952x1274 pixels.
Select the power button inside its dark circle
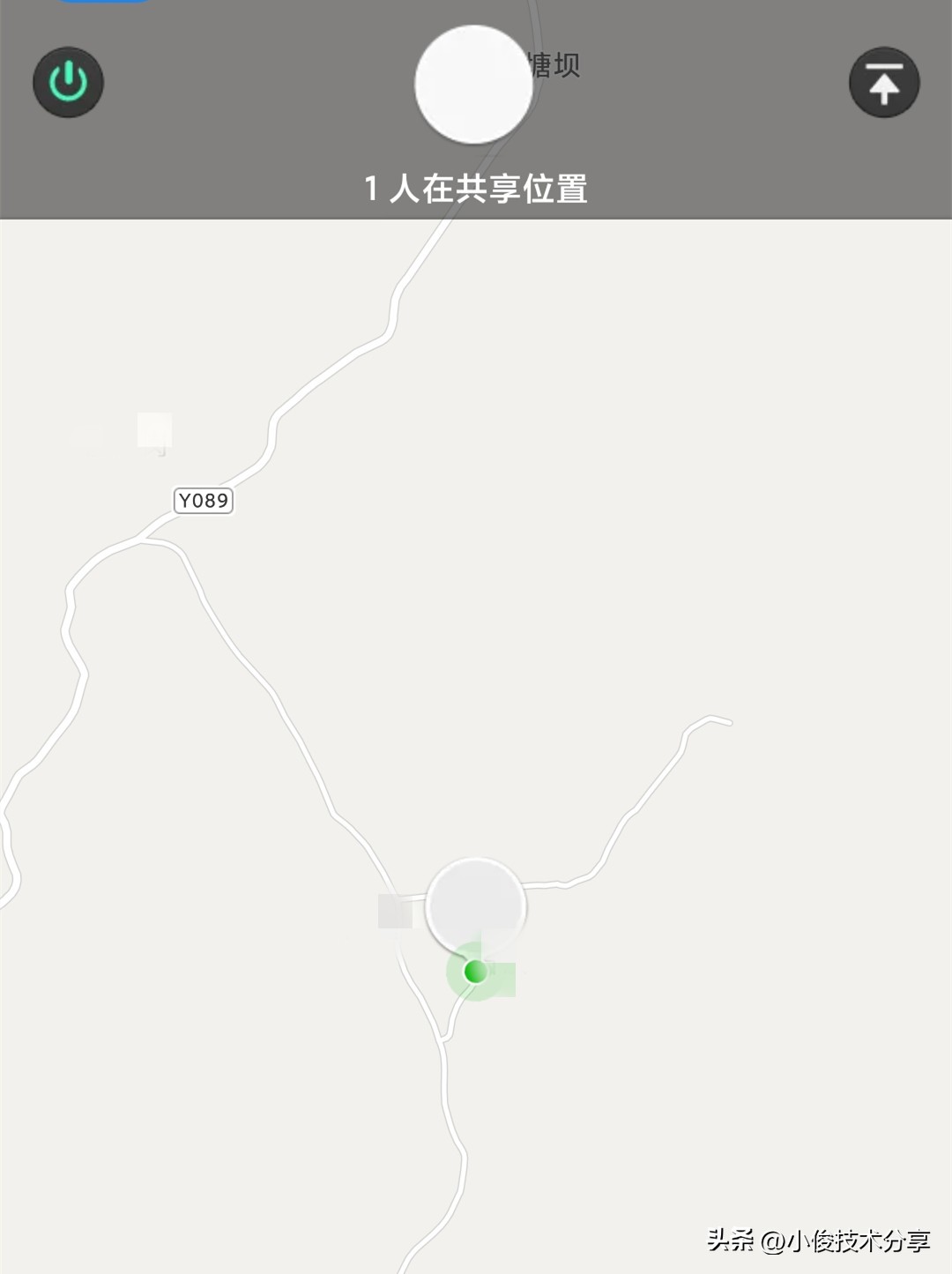[x=70, y=81]
